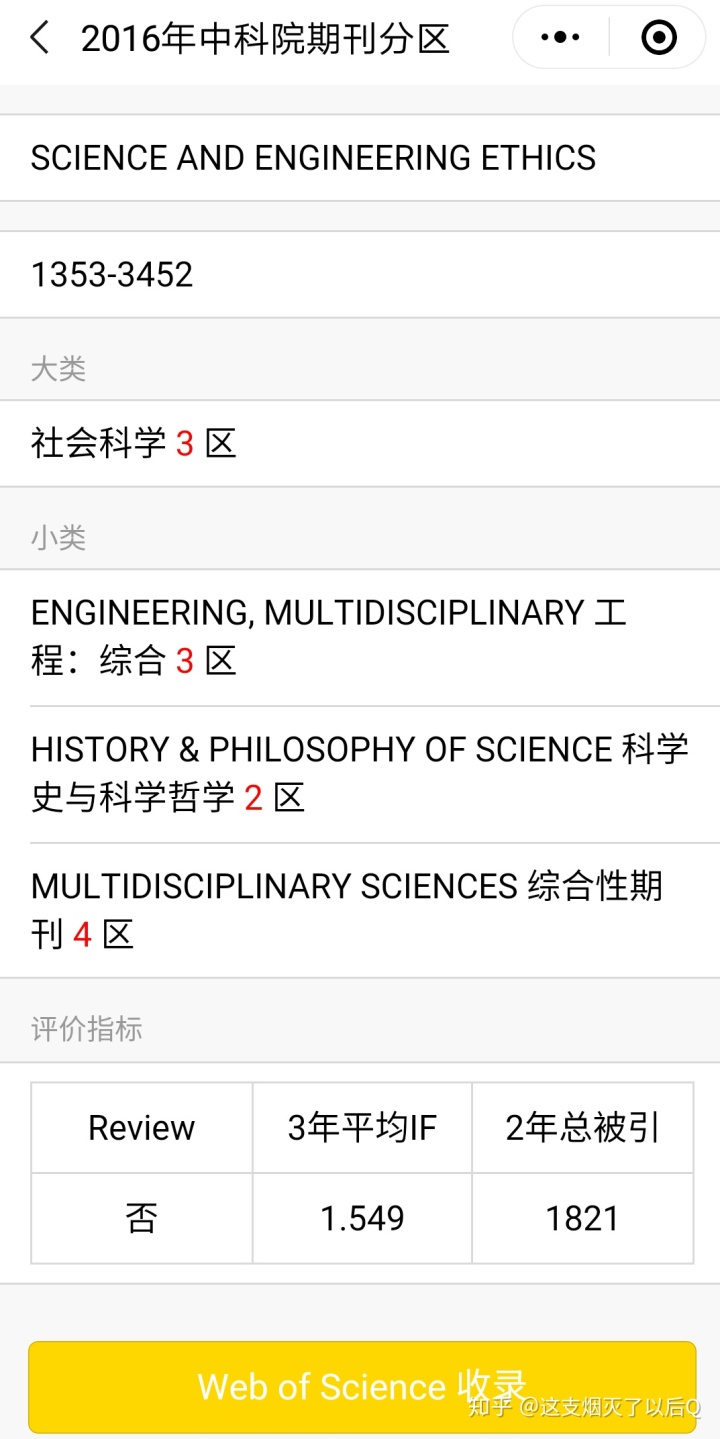Image resolution: width=720 pixels, height=1439 pixels.
Task: Open the mini program more options menu
Action: [560, 38]
